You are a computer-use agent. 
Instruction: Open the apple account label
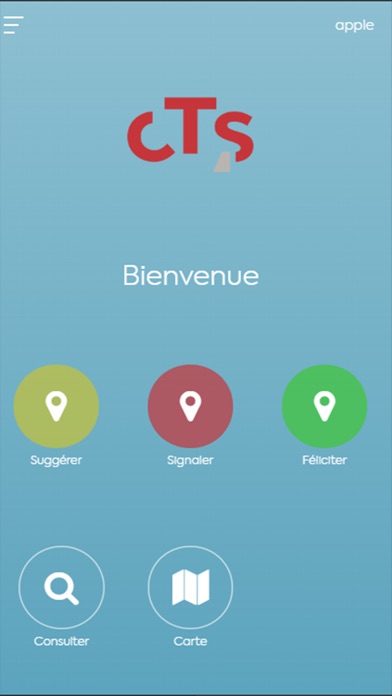click(354, 26)
